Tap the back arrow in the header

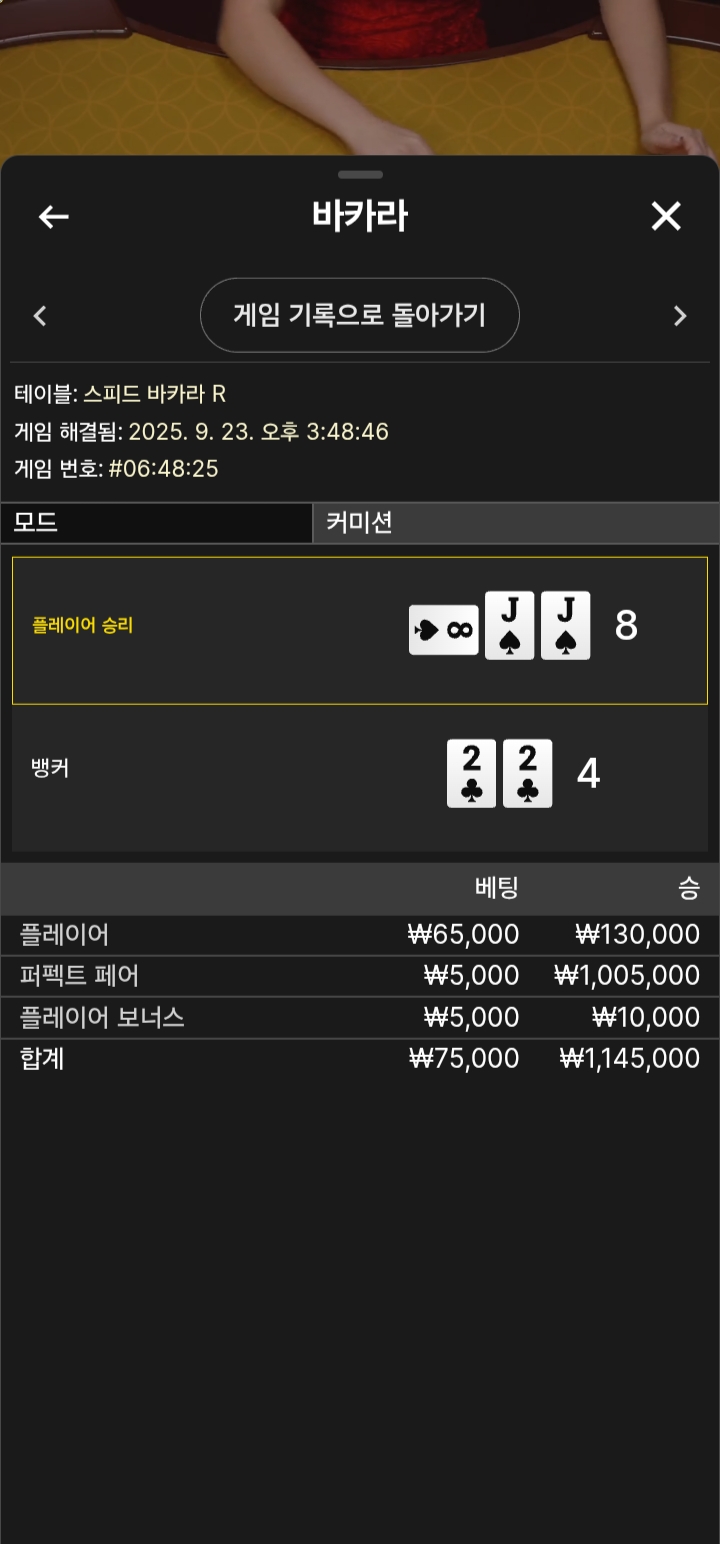pyautogui.click(x=53, y=216)
